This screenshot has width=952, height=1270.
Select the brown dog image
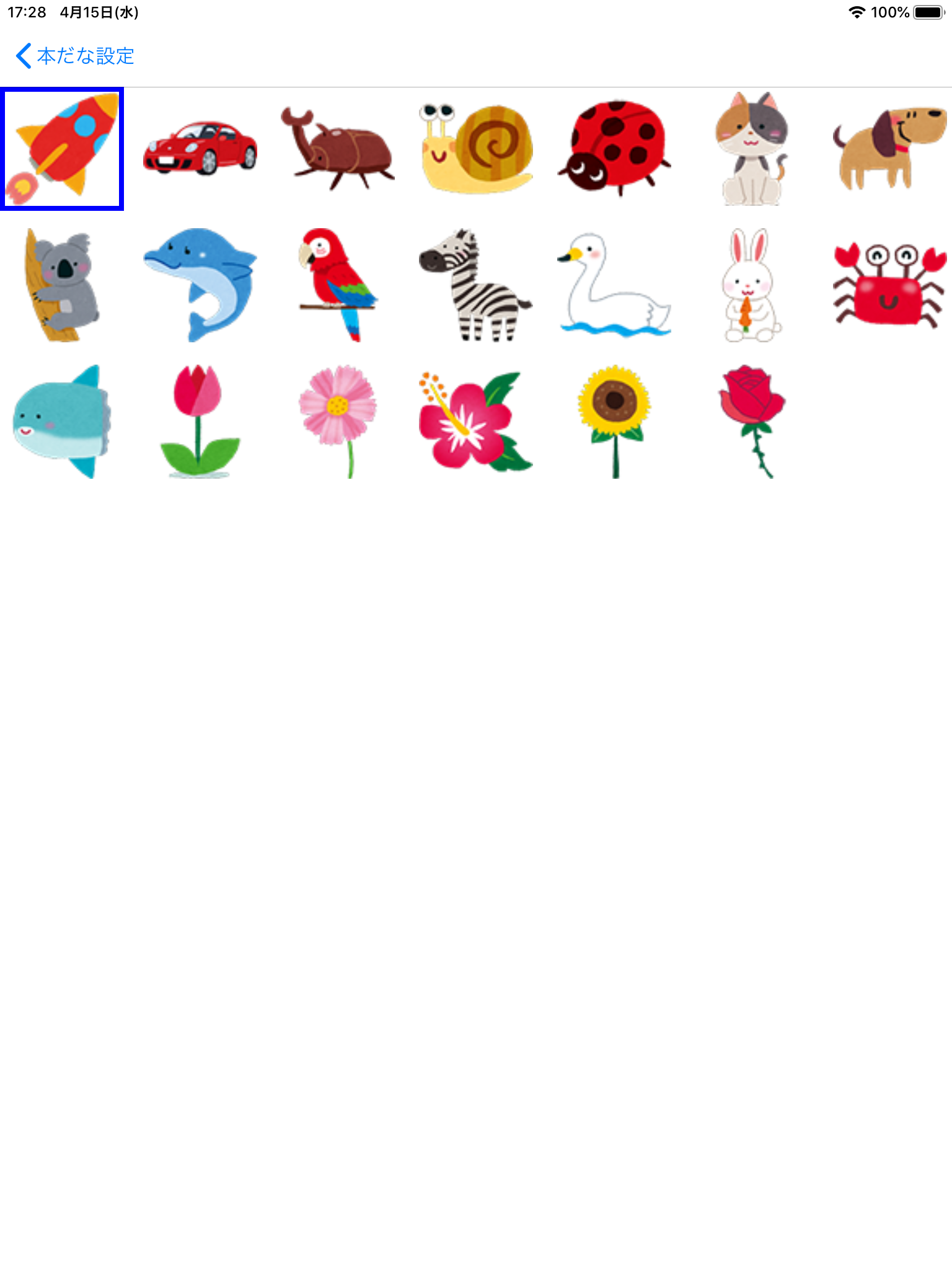click(x=889, y=149)
